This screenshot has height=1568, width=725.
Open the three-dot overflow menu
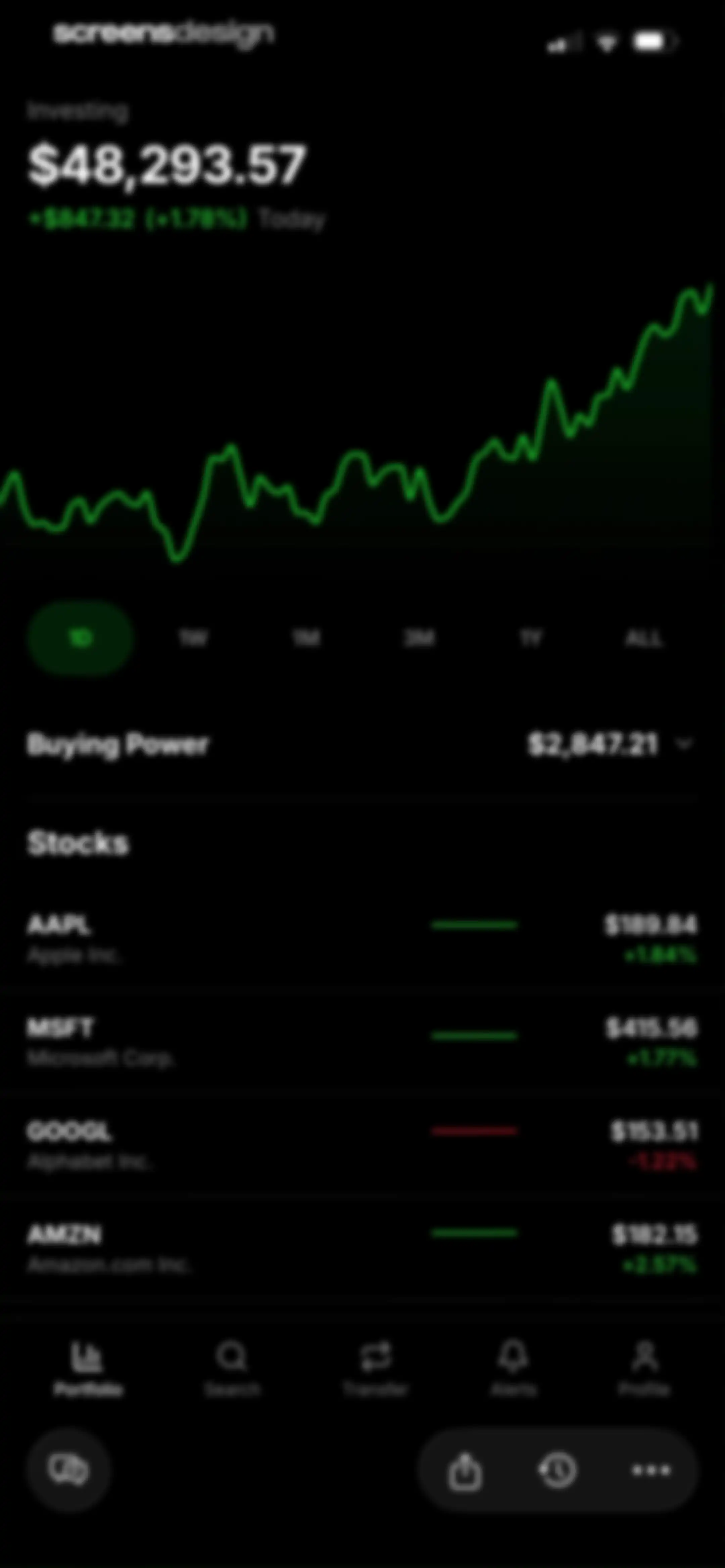(x=651, y=1471)
